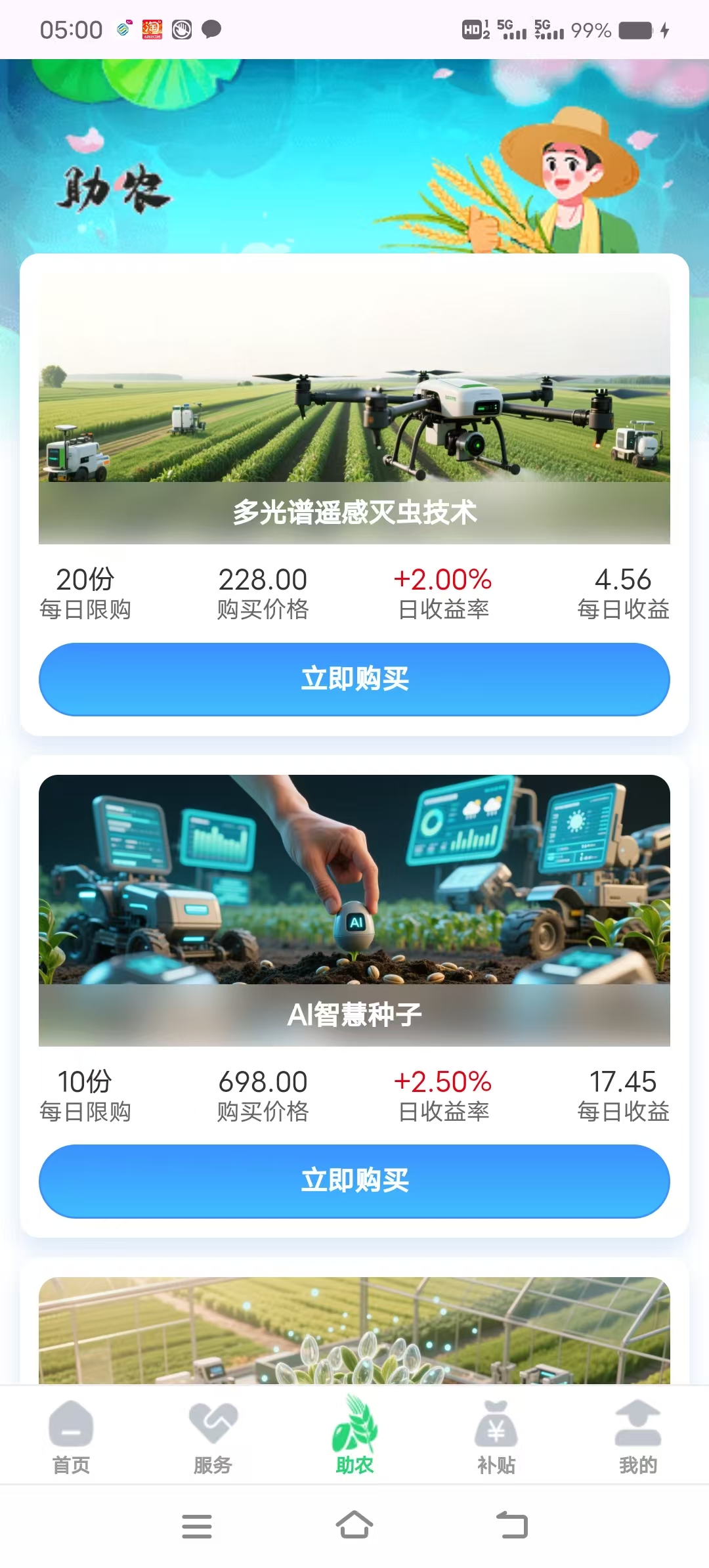
Task: Tap 立即购买 for AI智慧种子
Action: point(354,1181)
